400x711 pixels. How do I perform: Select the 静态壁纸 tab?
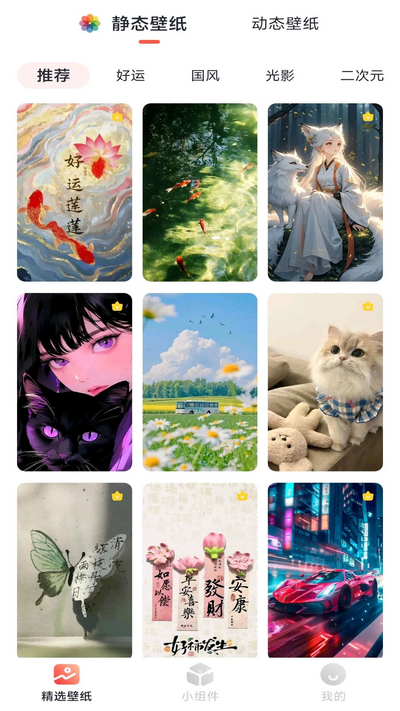(x=149, y=24)
